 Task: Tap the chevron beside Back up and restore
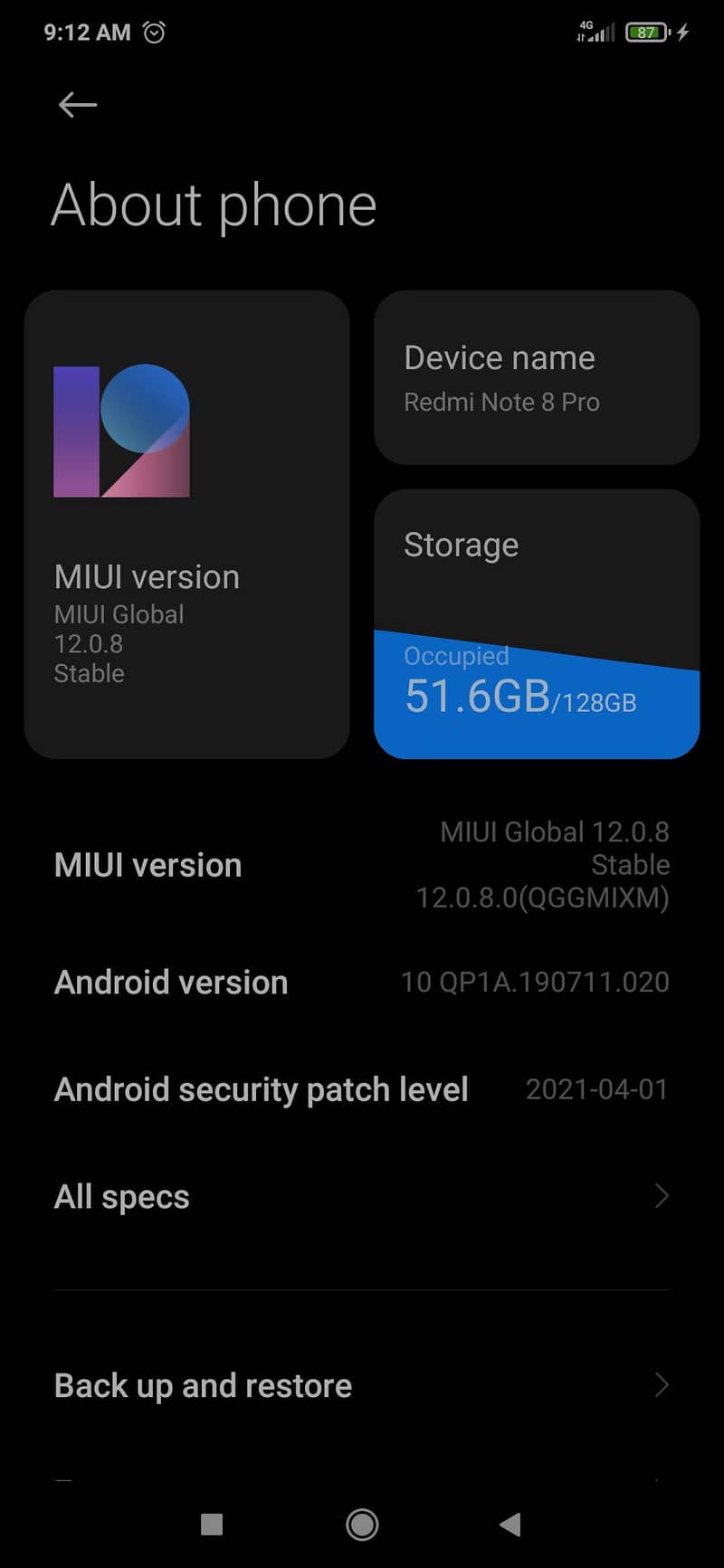[x=662, y=1385]
